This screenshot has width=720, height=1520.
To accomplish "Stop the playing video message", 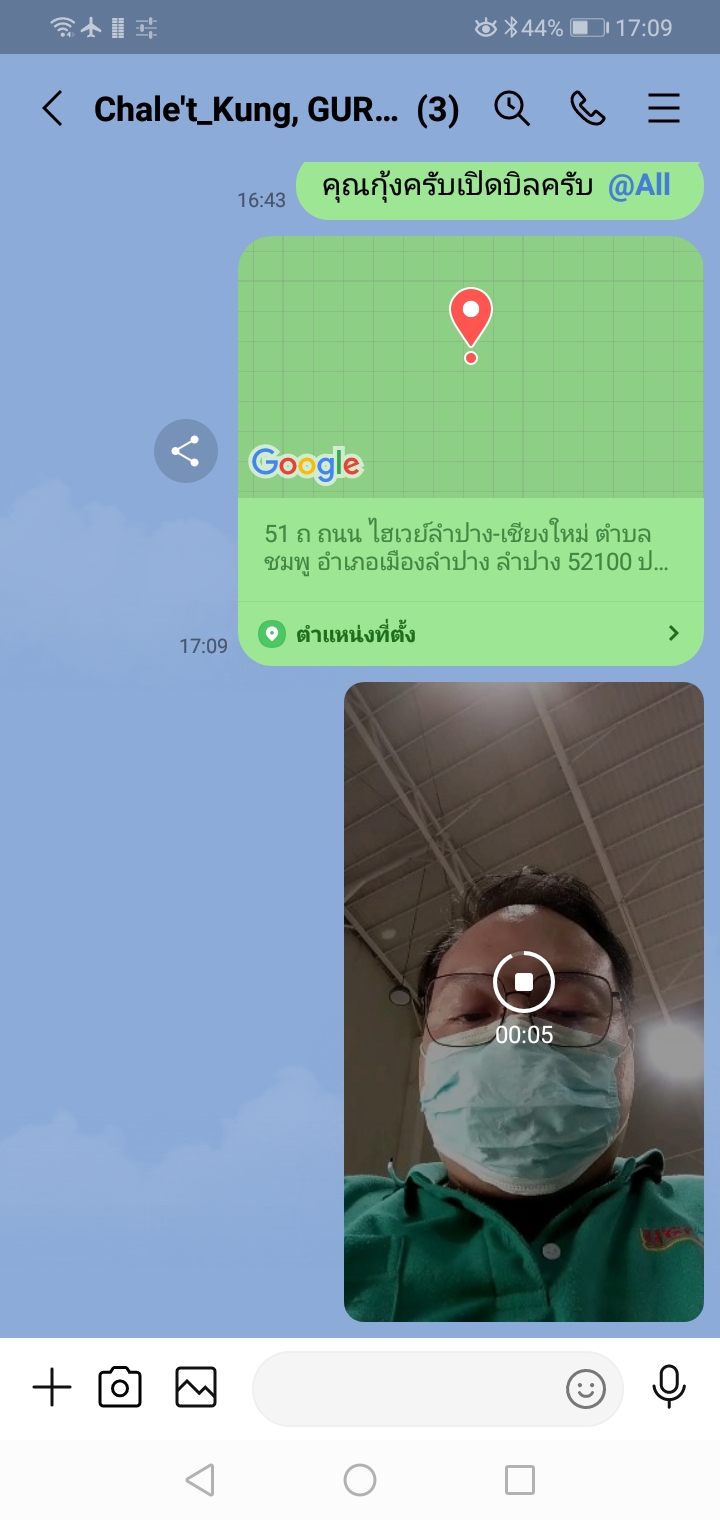I will point(524,982).
